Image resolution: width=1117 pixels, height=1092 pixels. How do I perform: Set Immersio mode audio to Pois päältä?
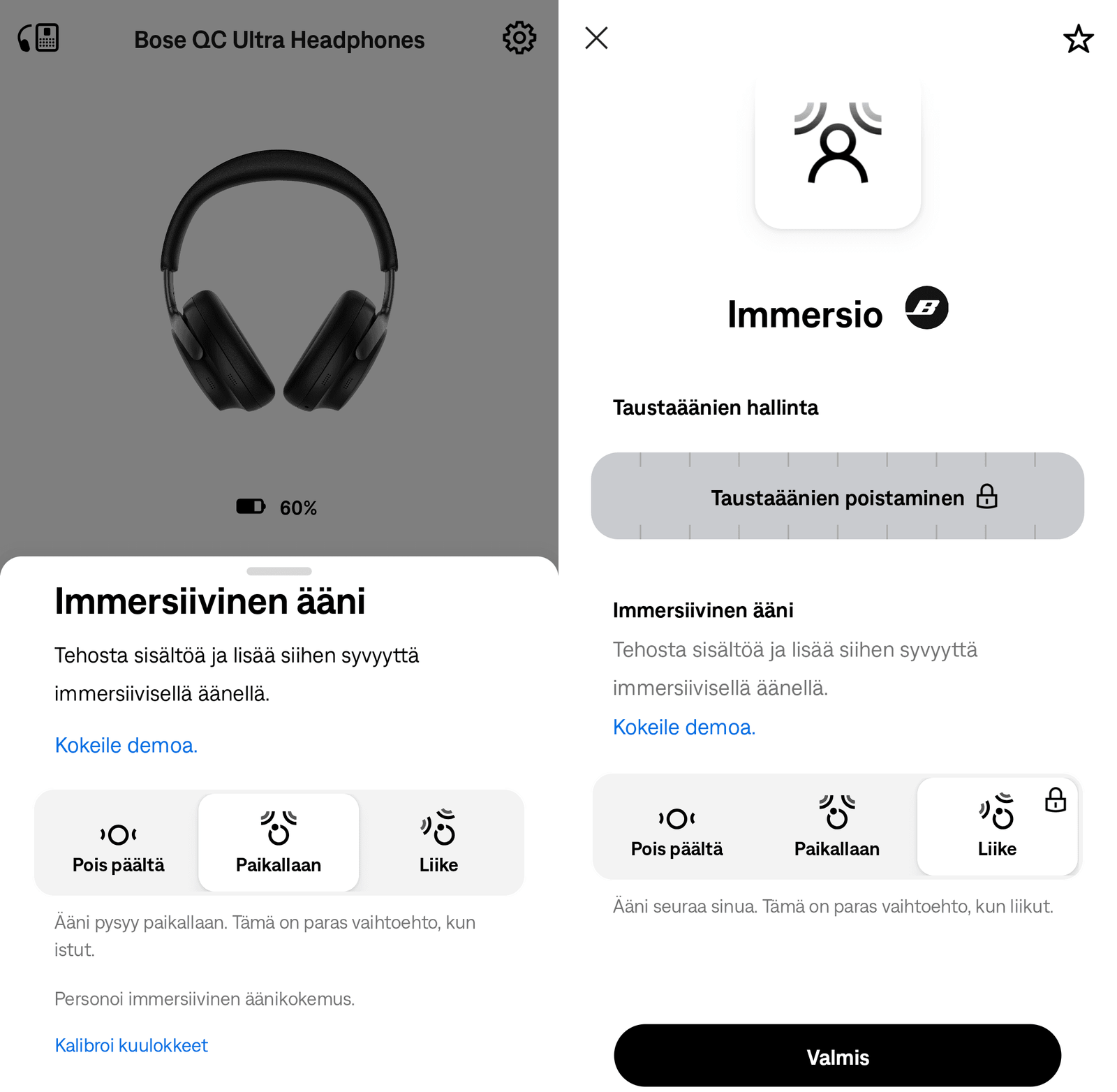coord(676,827)
